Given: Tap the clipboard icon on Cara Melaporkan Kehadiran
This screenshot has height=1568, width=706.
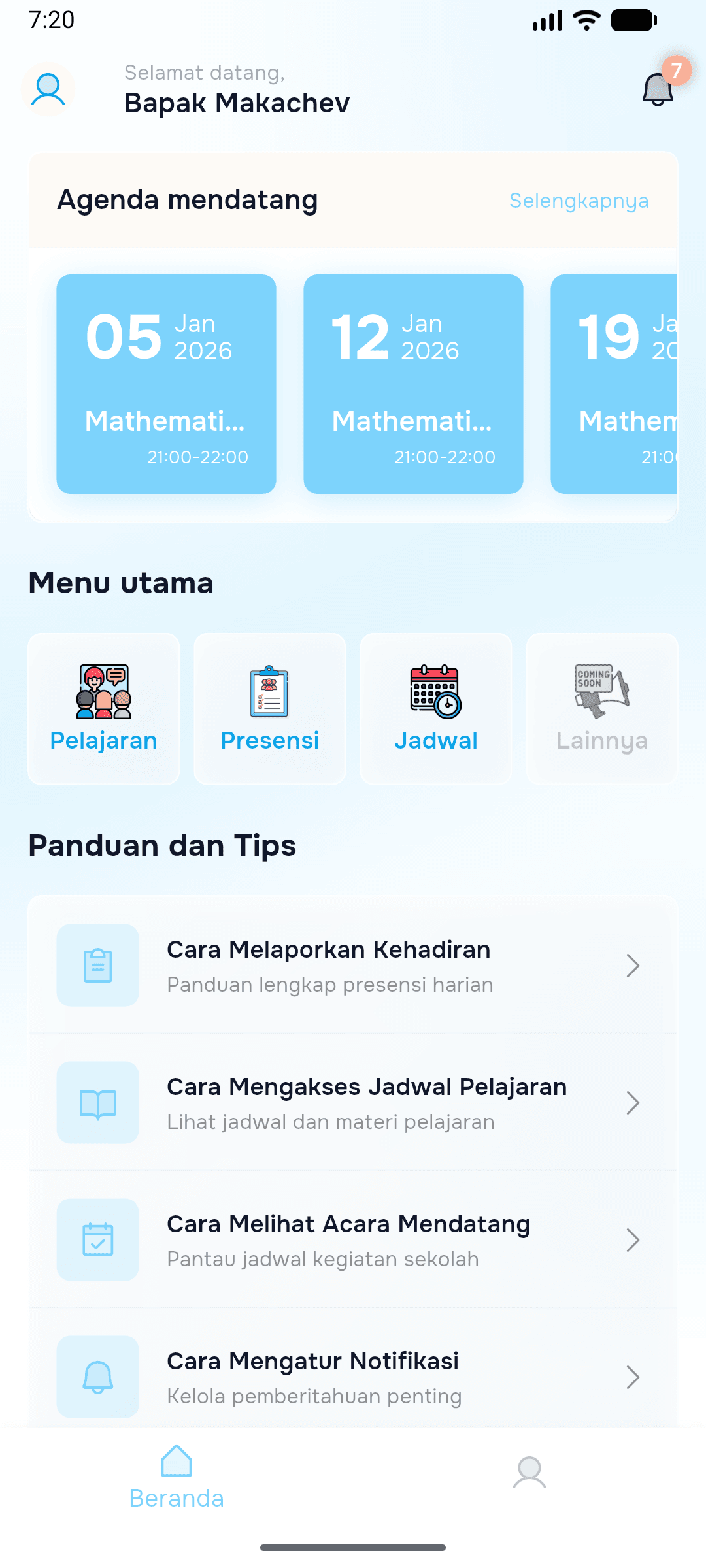Looking at the screenshot, I should [x=97, y=966].
